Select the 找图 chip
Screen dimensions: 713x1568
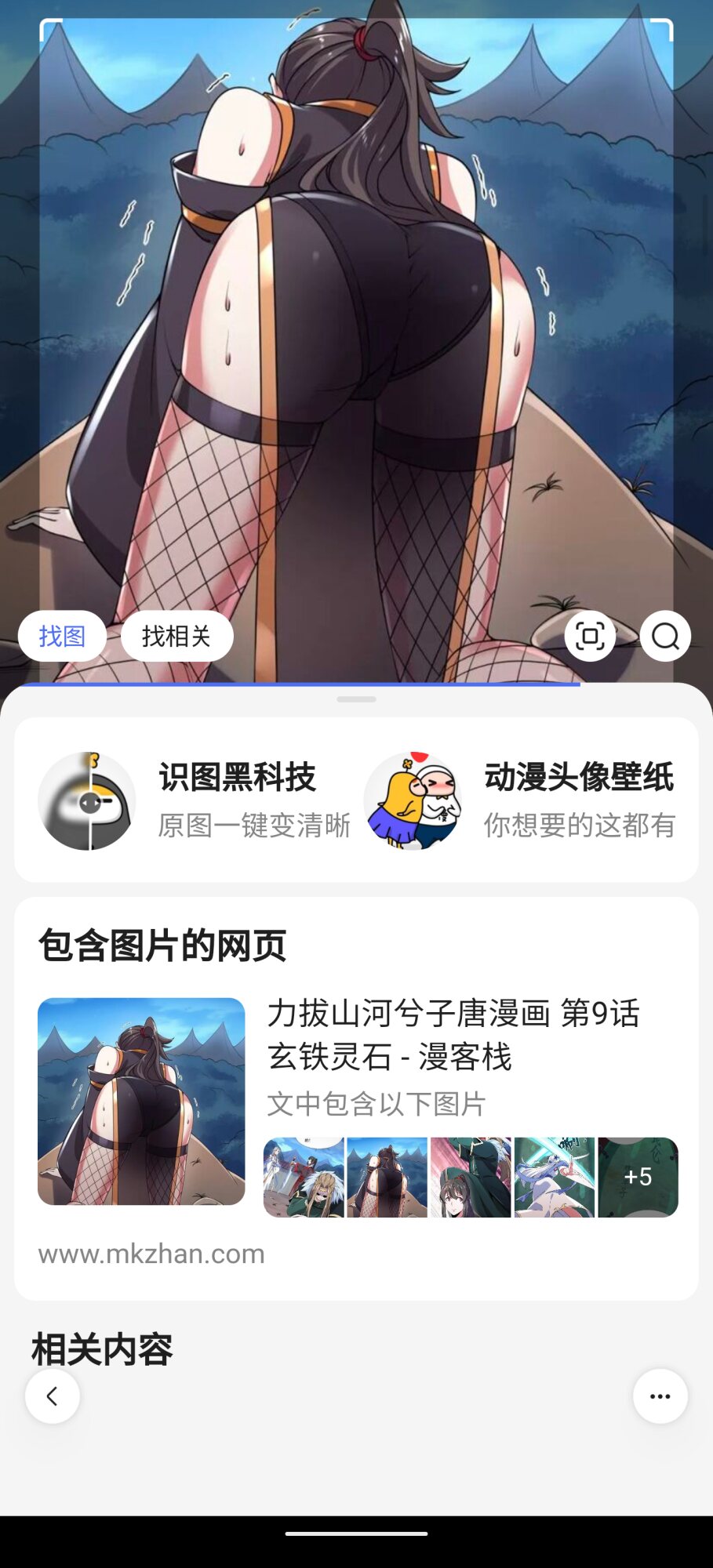[x=62, y=636]
